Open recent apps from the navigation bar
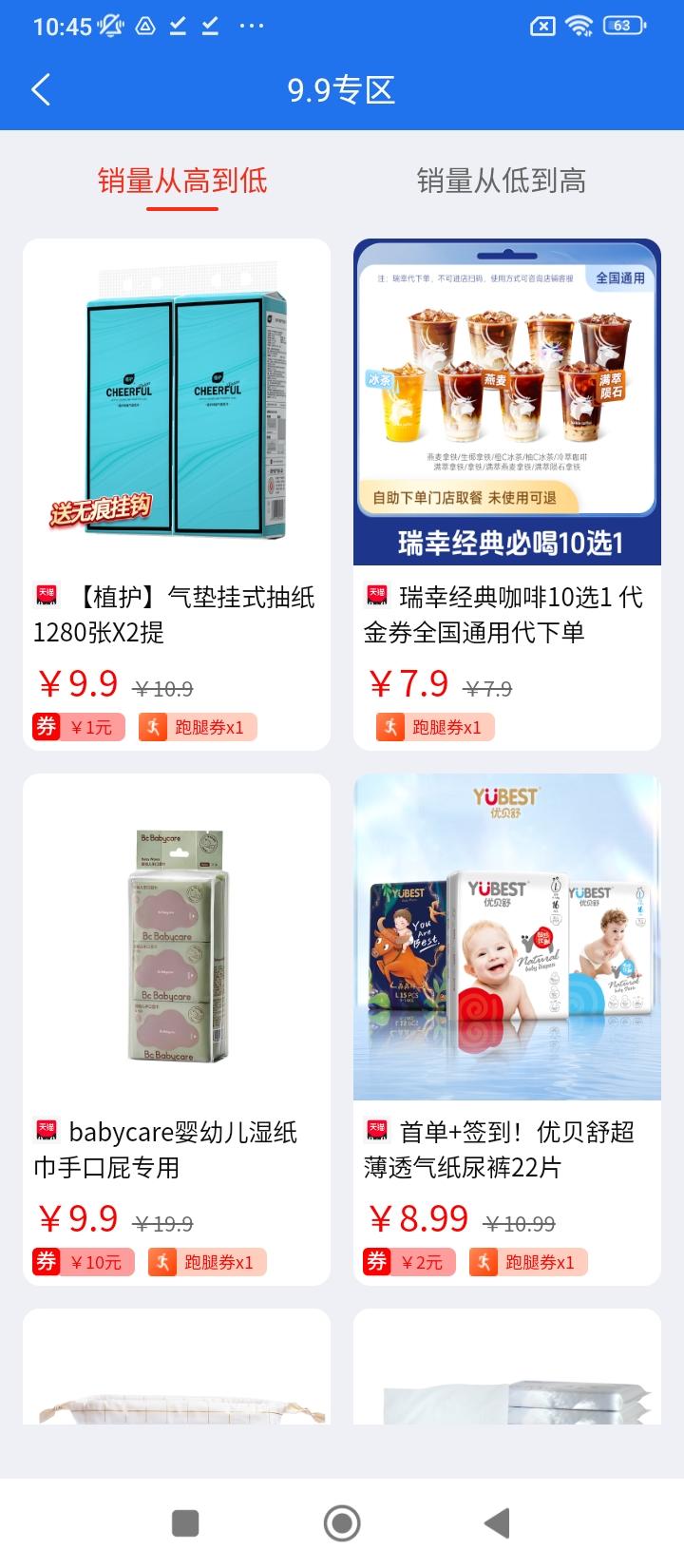Image resolution: width=684 pixels, height=1568 pixels. 185,1523
